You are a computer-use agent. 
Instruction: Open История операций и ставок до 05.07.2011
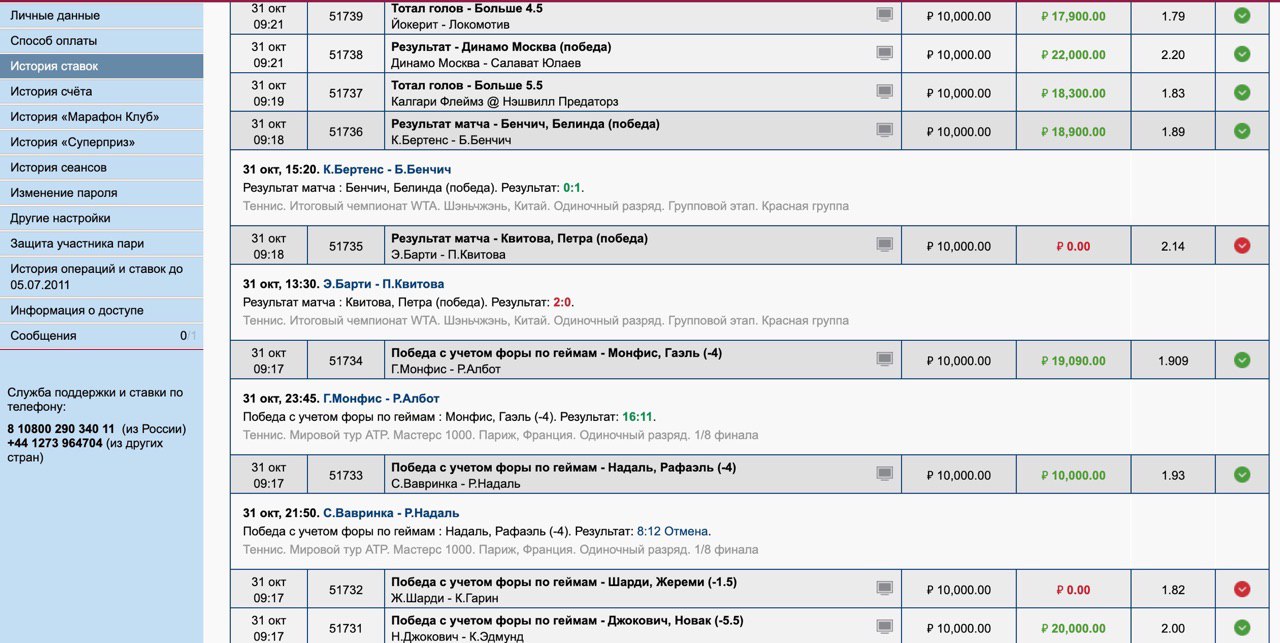point(96,276)
